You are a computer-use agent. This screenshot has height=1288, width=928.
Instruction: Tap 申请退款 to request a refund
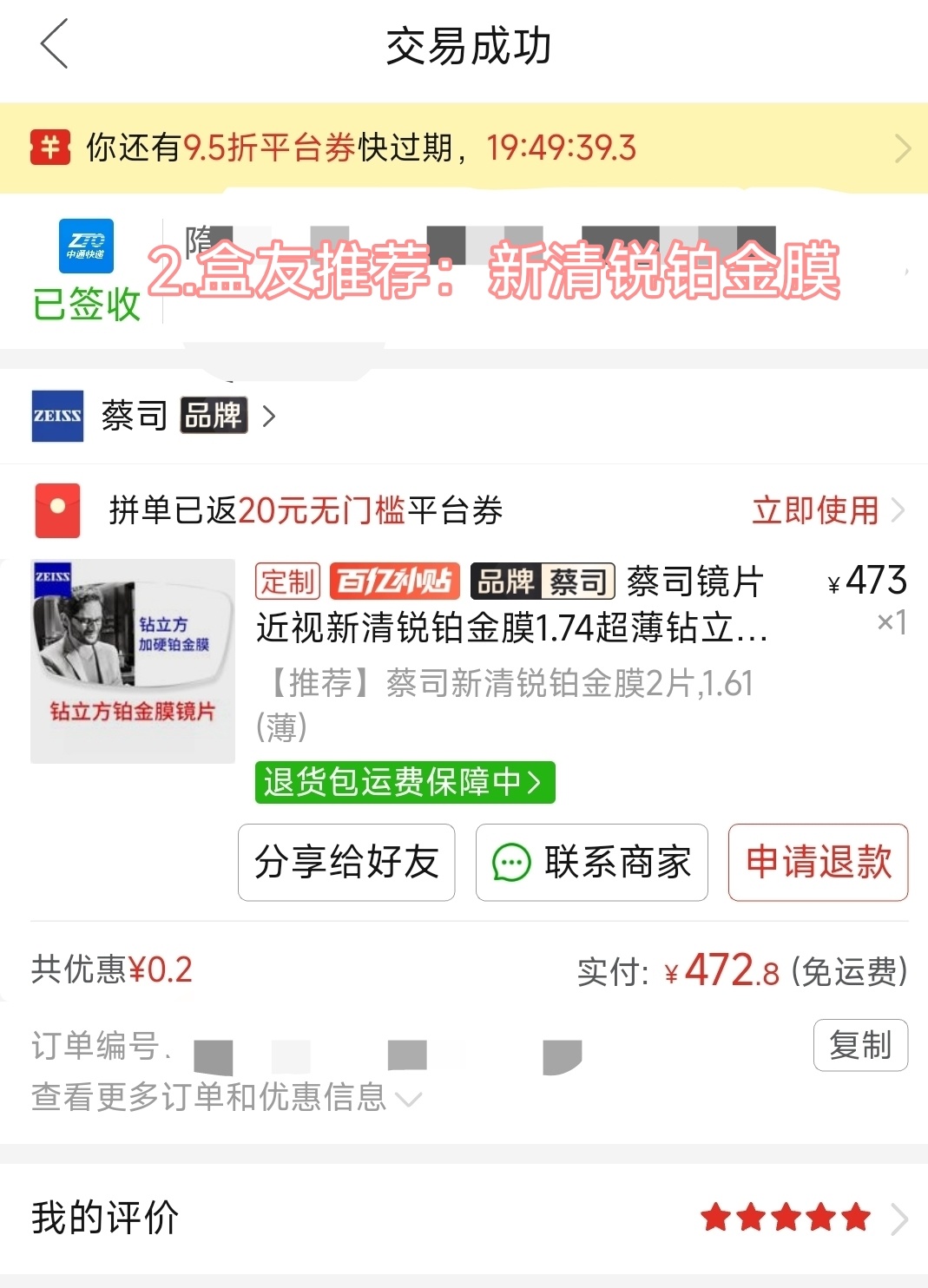click(x=818, y=863)
